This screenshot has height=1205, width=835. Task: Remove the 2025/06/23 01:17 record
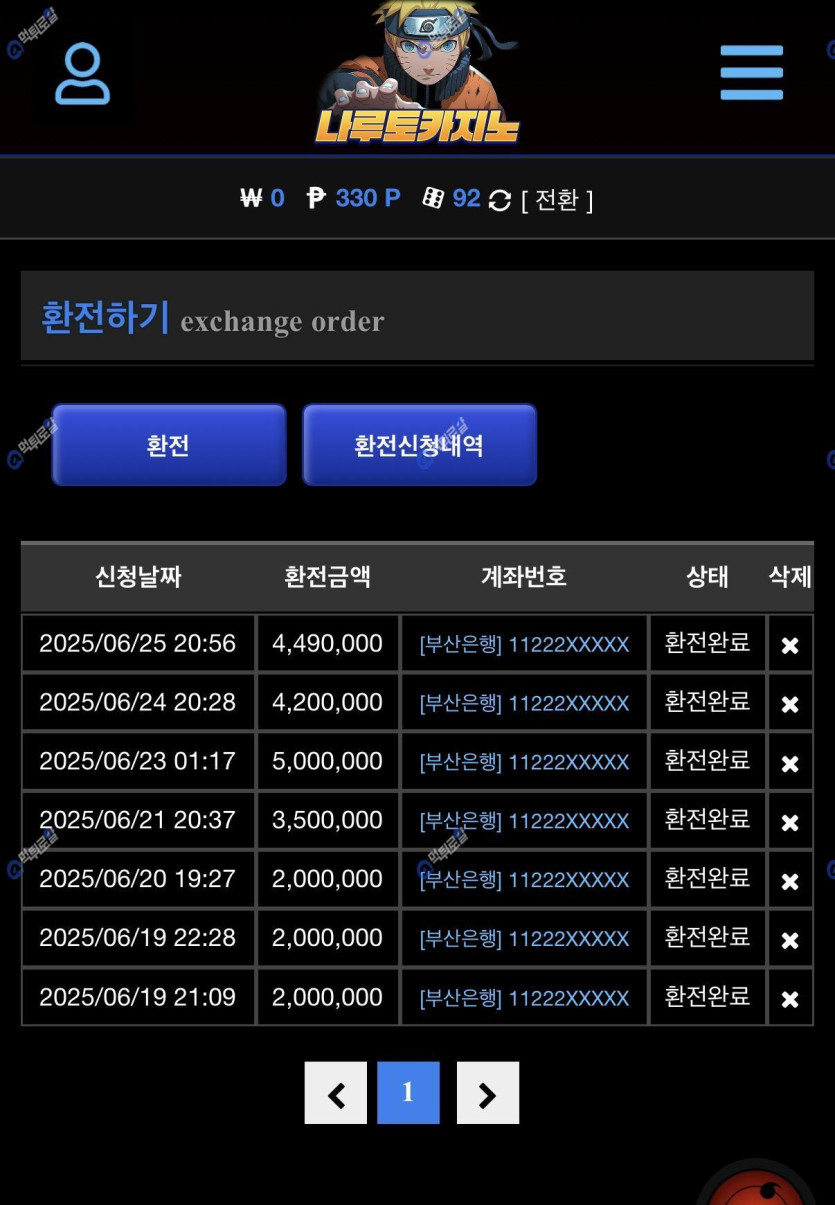(790, 763)
